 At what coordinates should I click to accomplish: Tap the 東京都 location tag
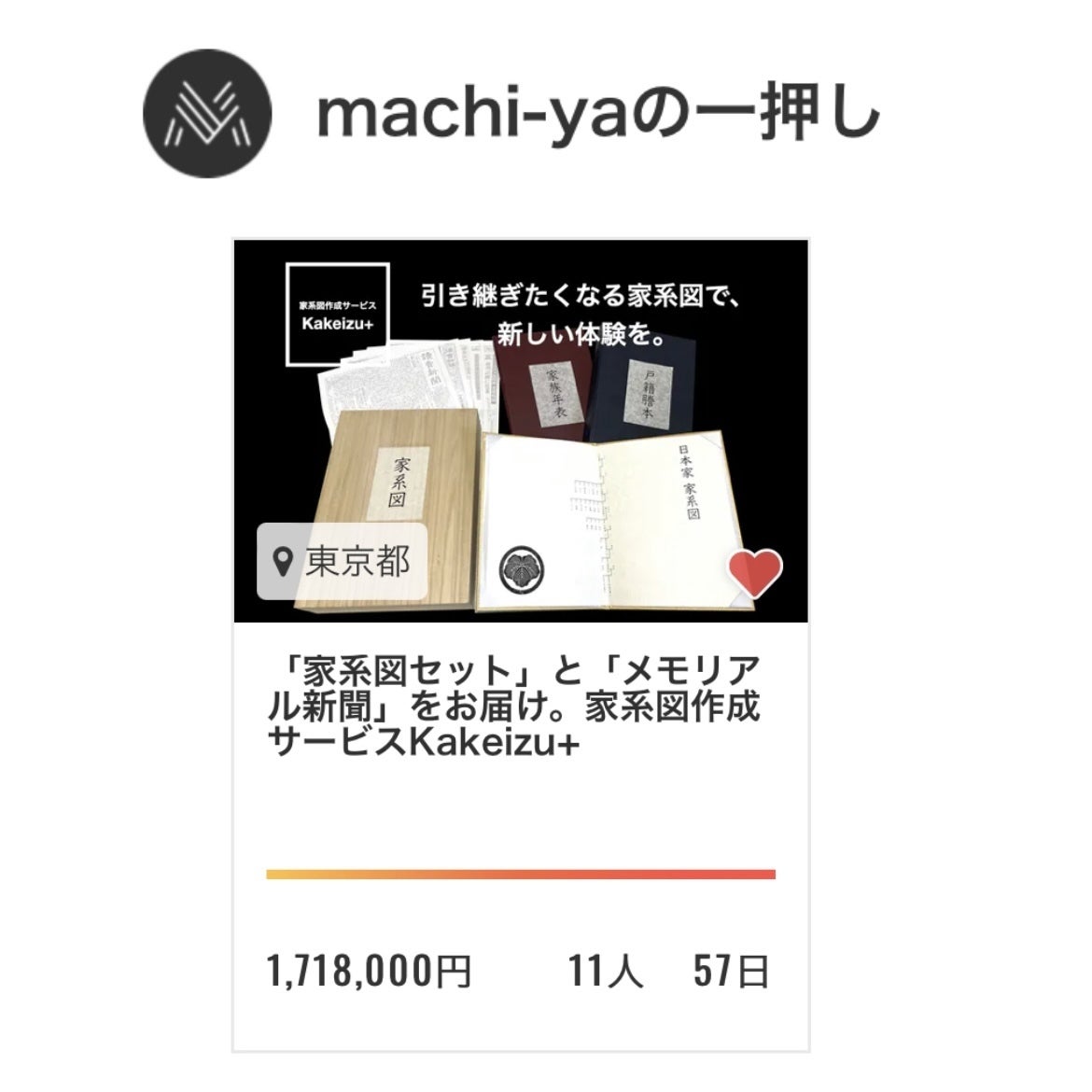(x=343, y=562)
